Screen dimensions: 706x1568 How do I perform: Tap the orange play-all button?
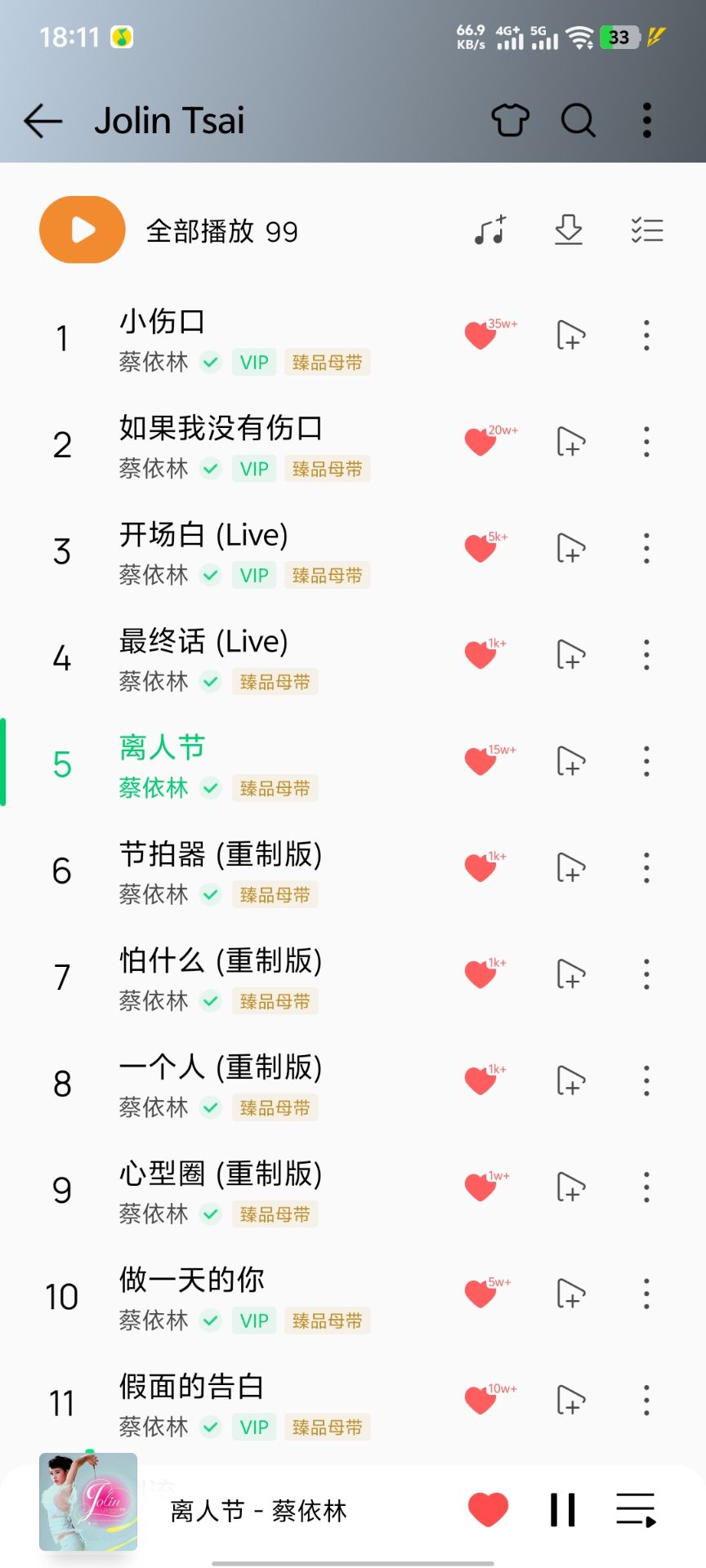pos(83,230)
